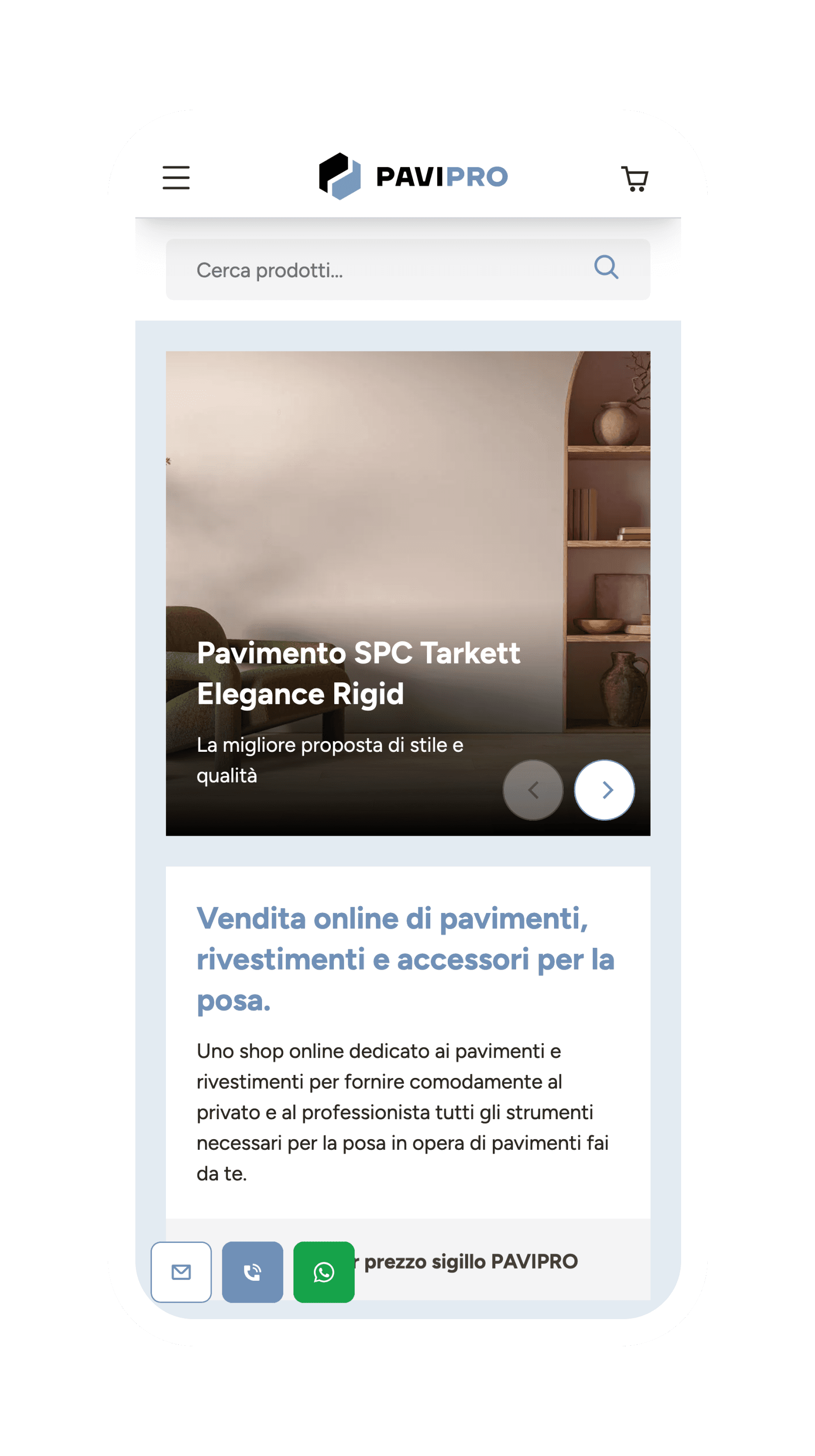Call the shop via phone button

tap(252, 1273)
